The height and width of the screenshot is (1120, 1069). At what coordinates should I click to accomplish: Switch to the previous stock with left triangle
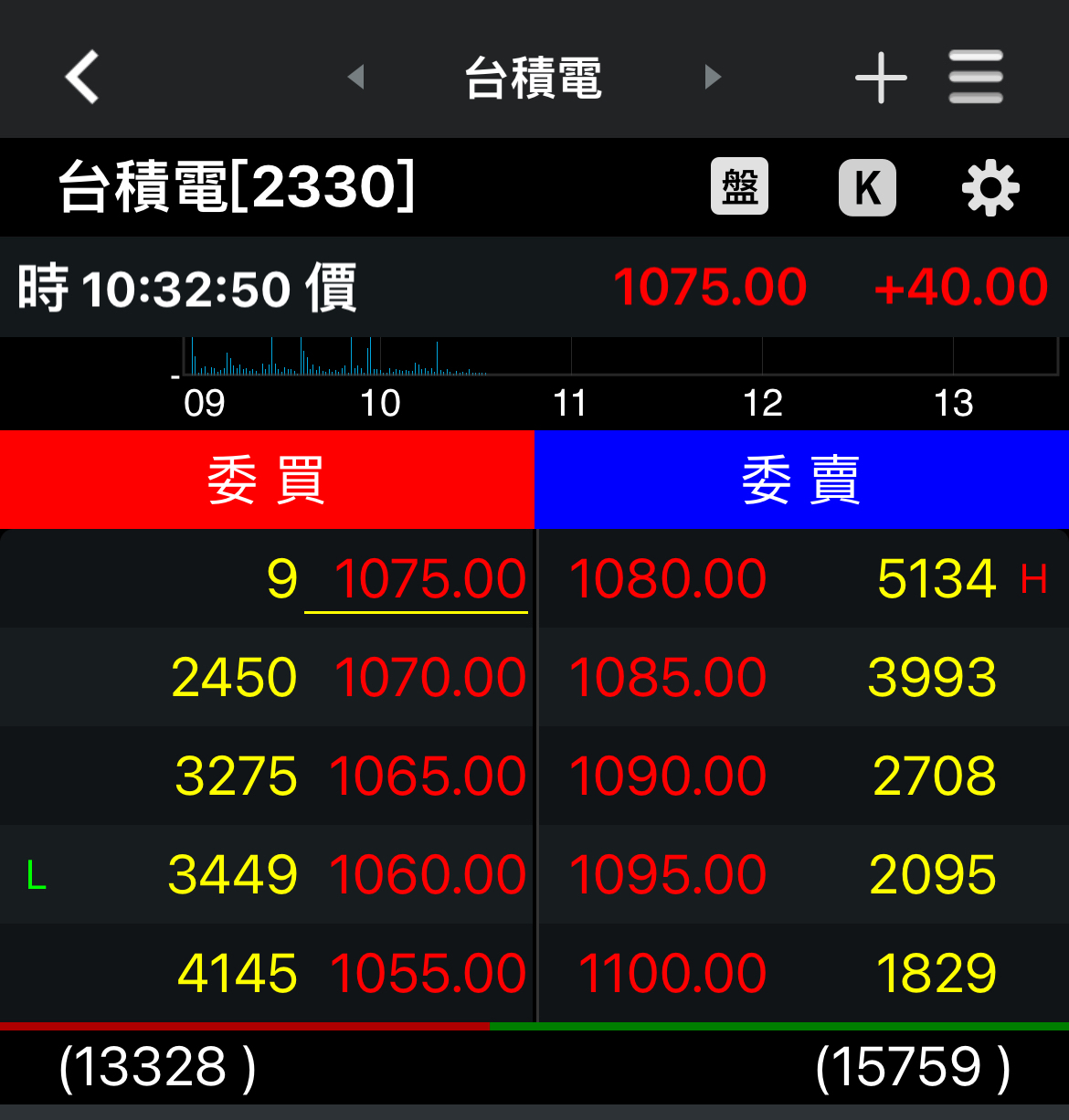[x=356, y=77]
